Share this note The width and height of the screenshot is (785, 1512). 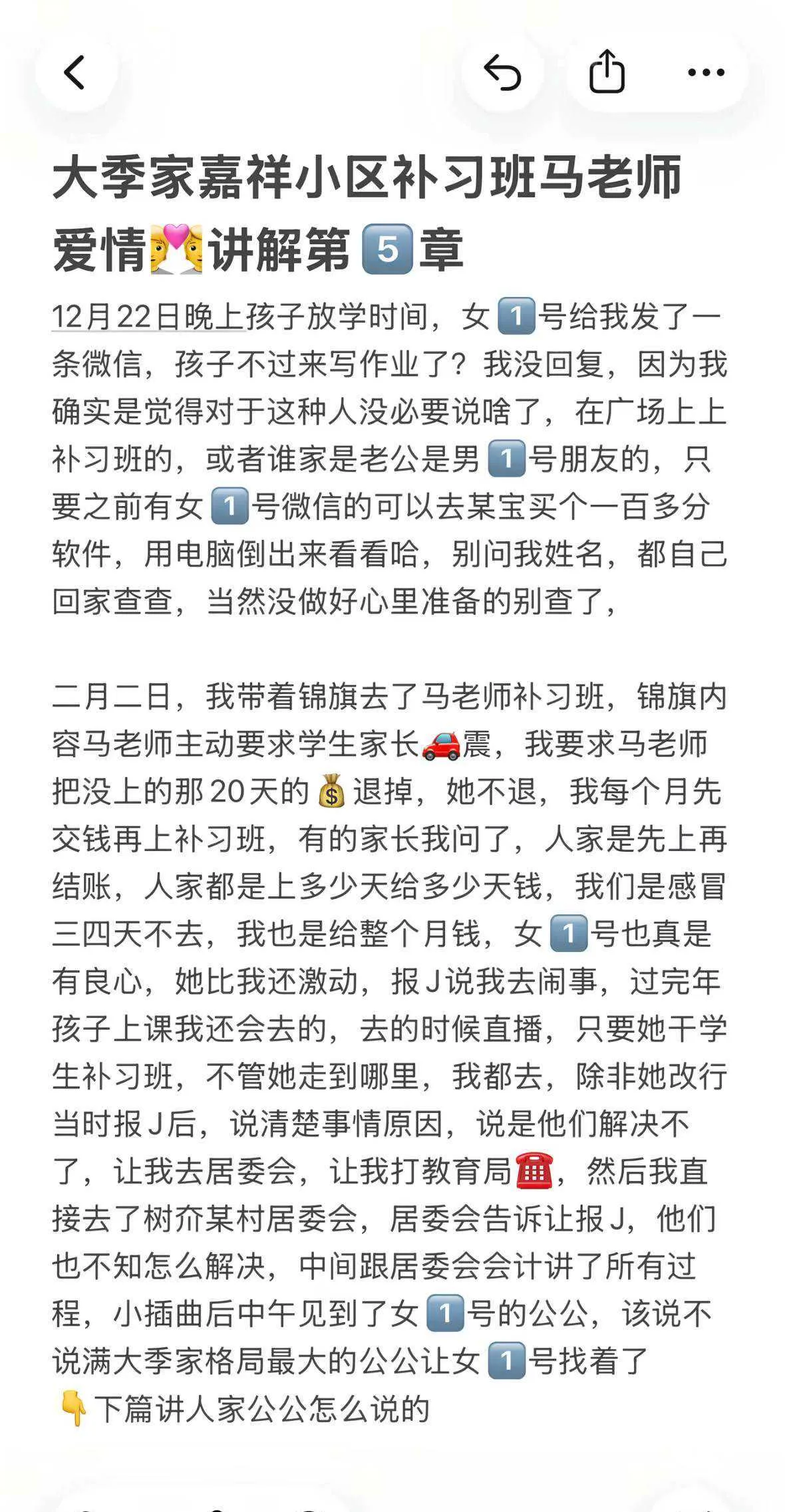(x=607, y=70)
